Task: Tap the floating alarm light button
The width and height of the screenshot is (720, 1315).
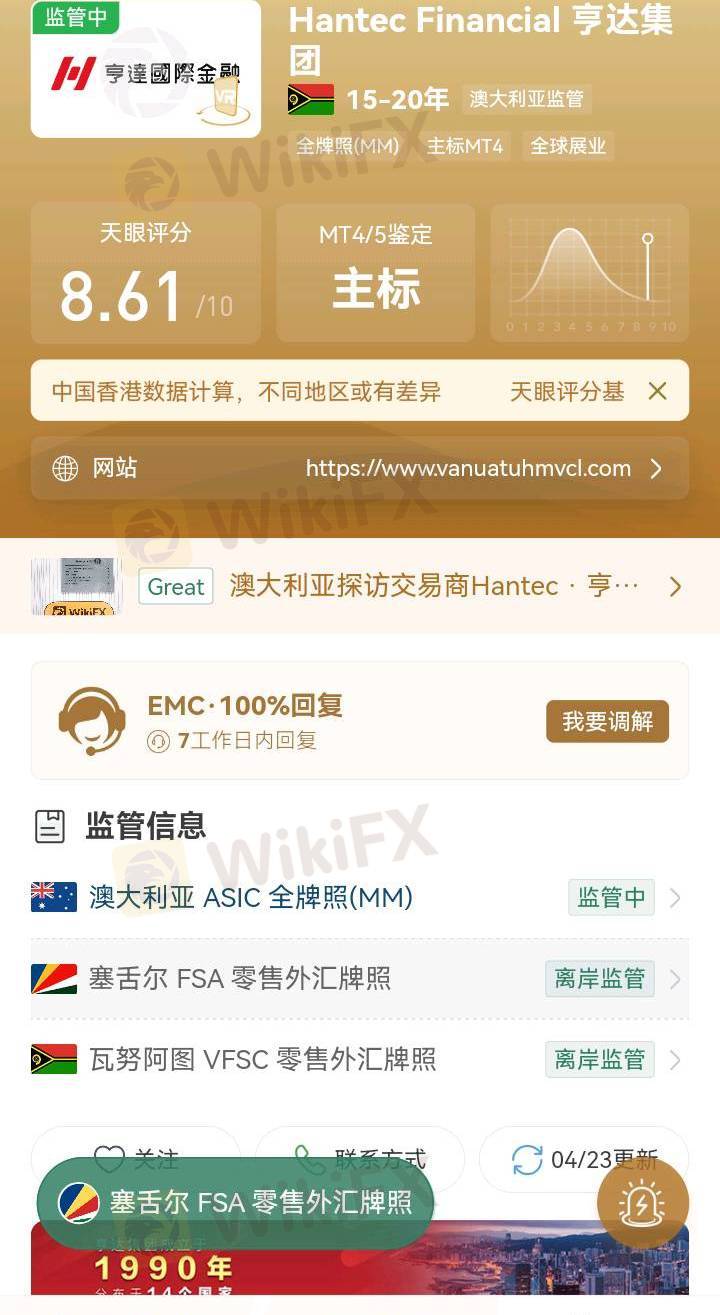Action: click(x=643, y=1203)
